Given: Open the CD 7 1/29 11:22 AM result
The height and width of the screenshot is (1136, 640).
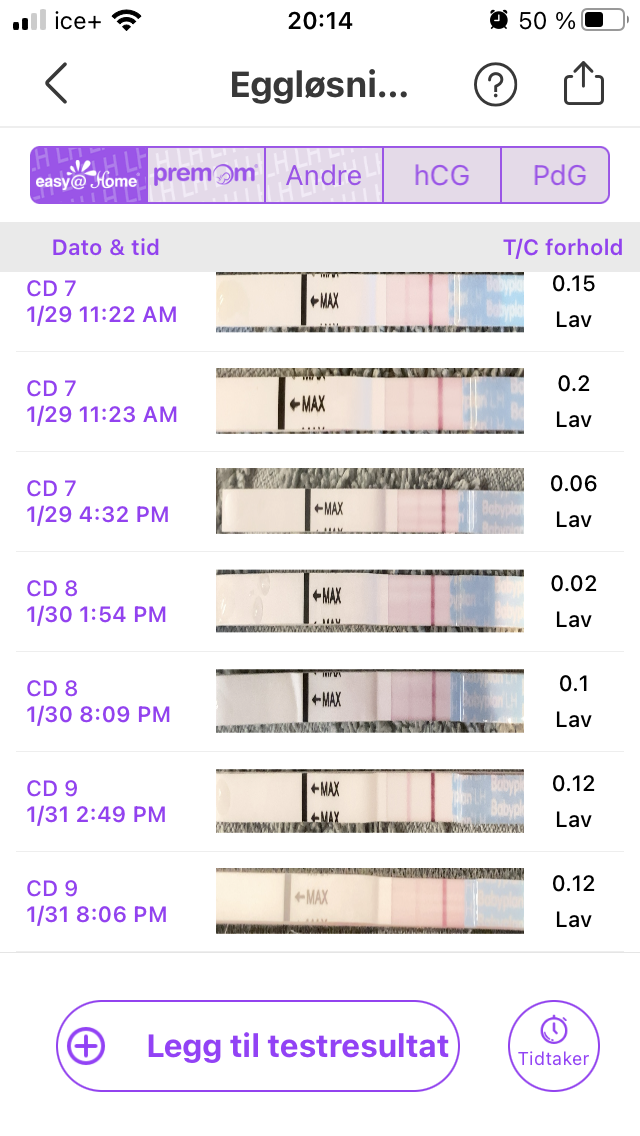Looking at the screenshot, I should 320,302.
